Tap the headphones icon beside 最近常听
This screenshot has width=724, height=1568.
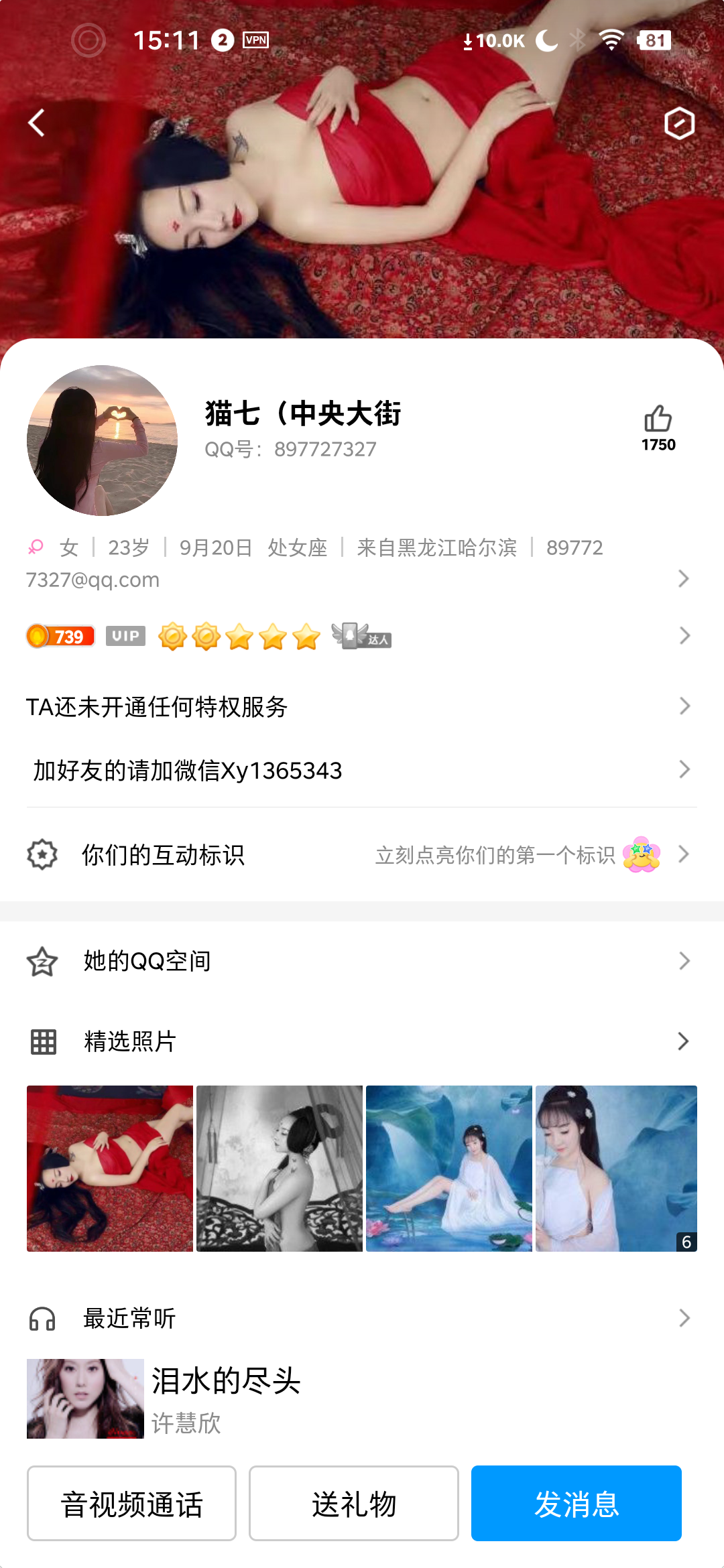42,1318
